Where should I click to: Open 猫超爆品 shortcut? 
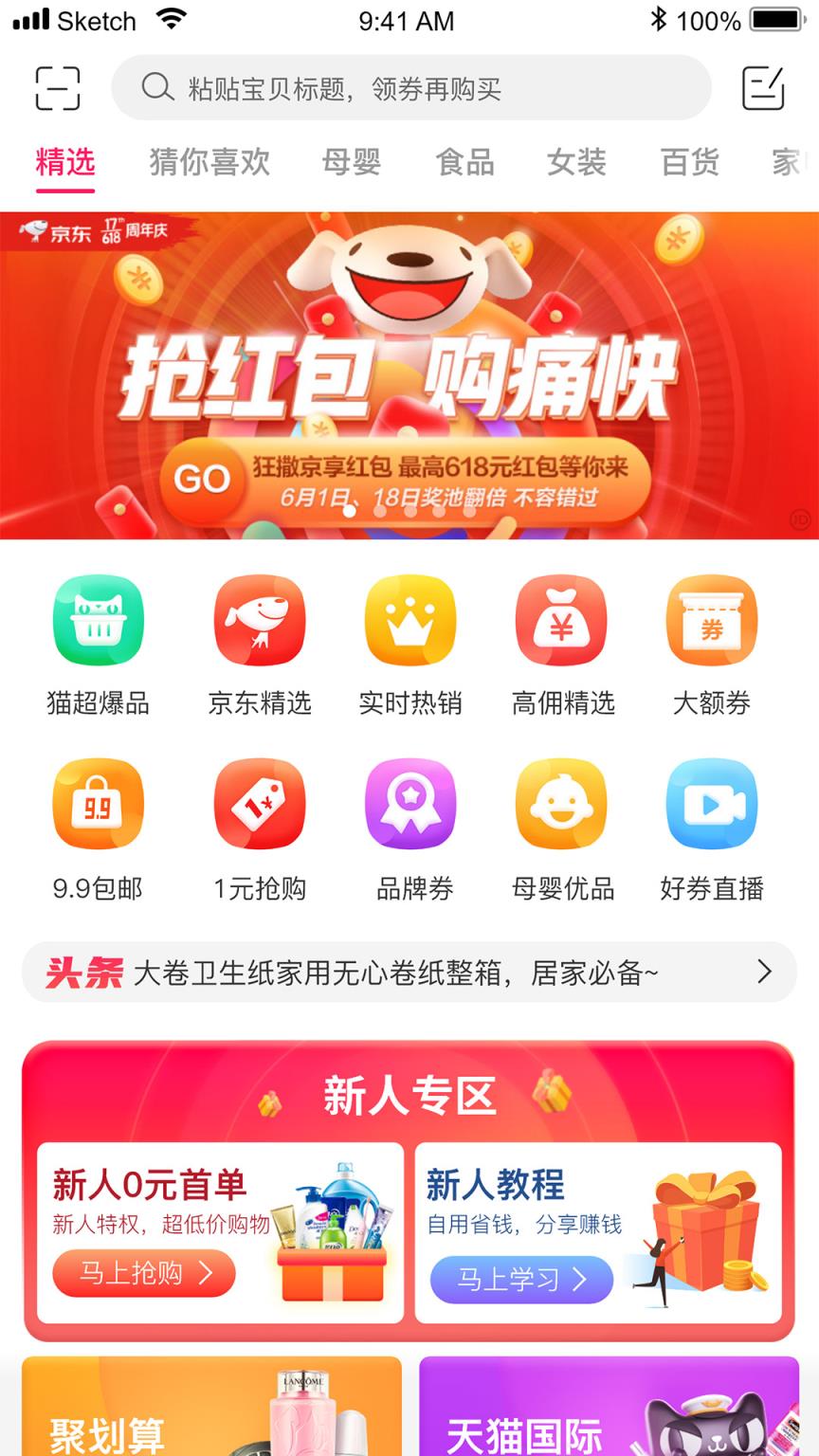point(99,621)
